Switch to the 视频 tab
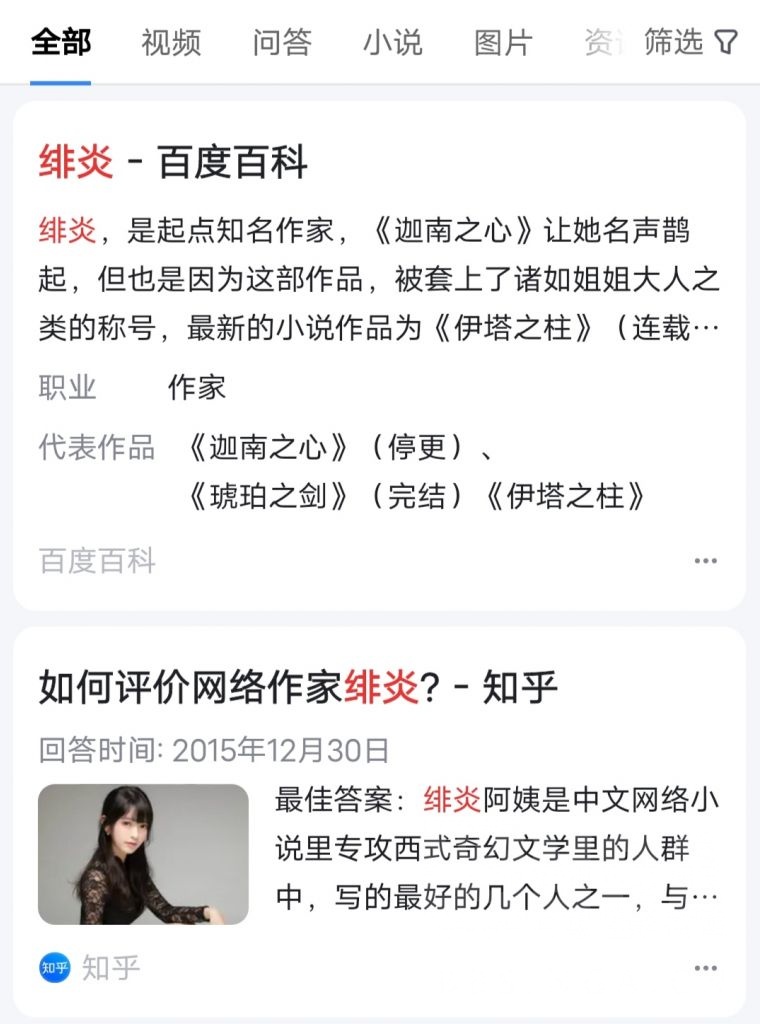This screenshot has width=760, height=1024. (x=174, y=42)
